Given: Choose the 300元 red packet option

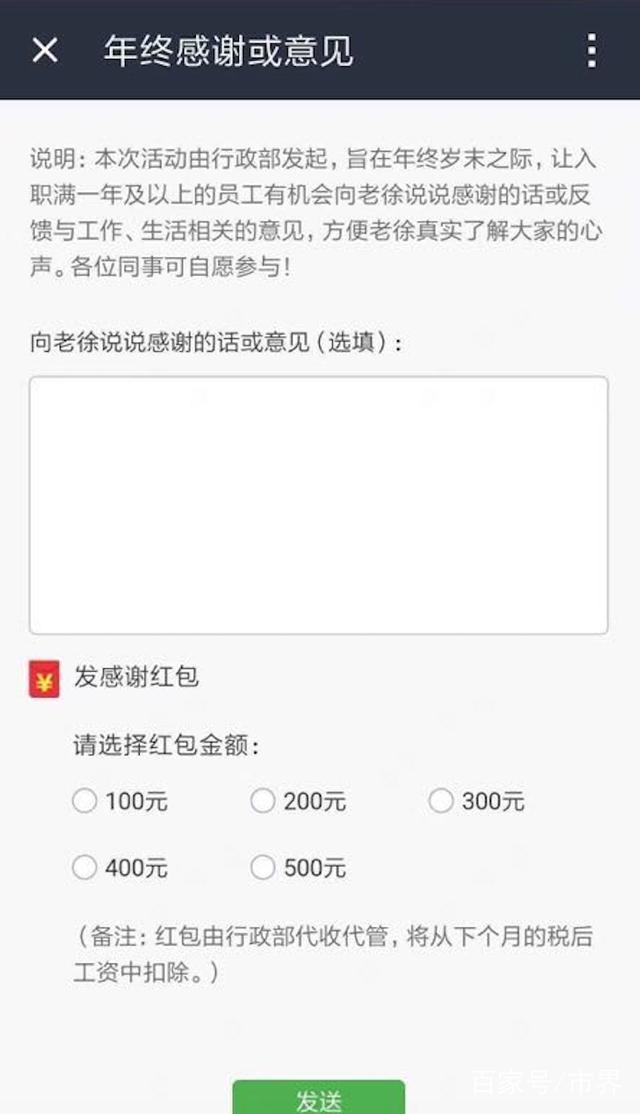Looking at the screenshot, I should click(x=441, y=801).
